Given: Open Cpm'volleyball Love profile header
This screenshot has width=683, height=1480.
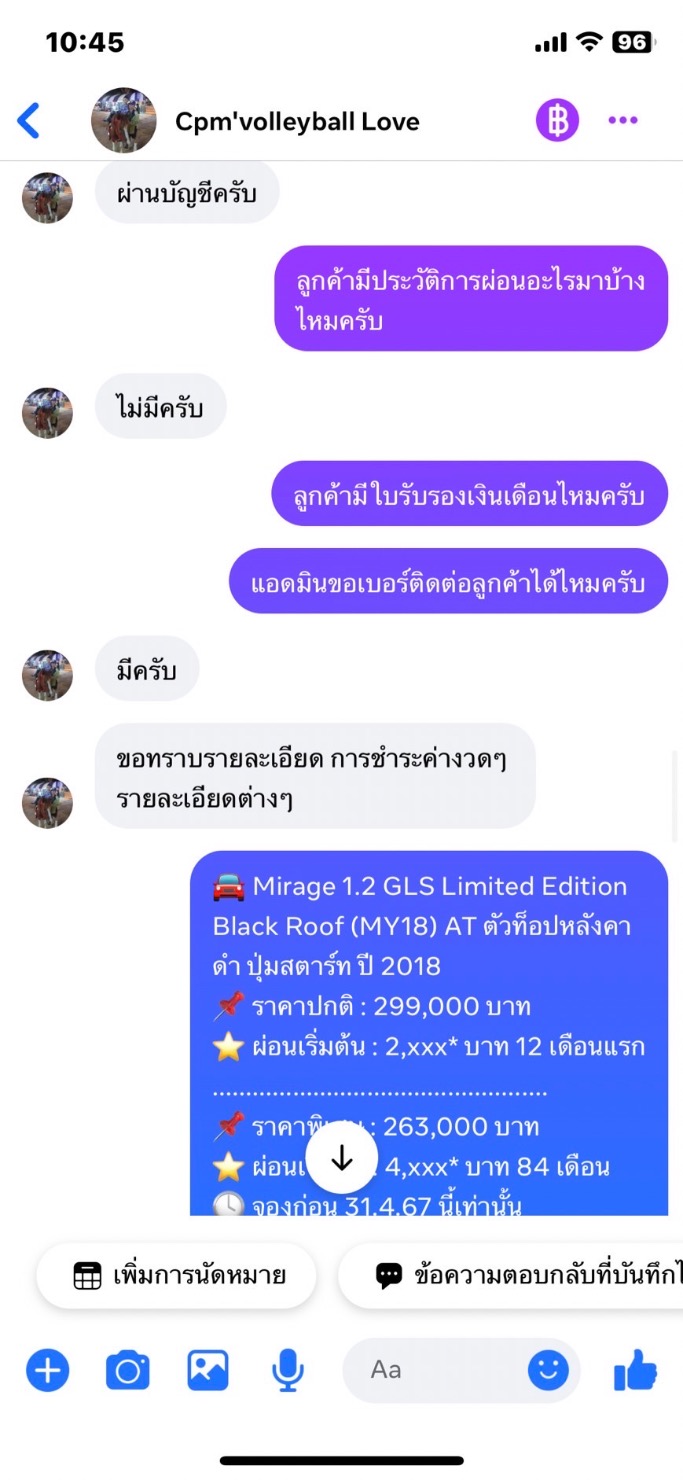Looking at the screenshot, I should click(x=297, y=122).
